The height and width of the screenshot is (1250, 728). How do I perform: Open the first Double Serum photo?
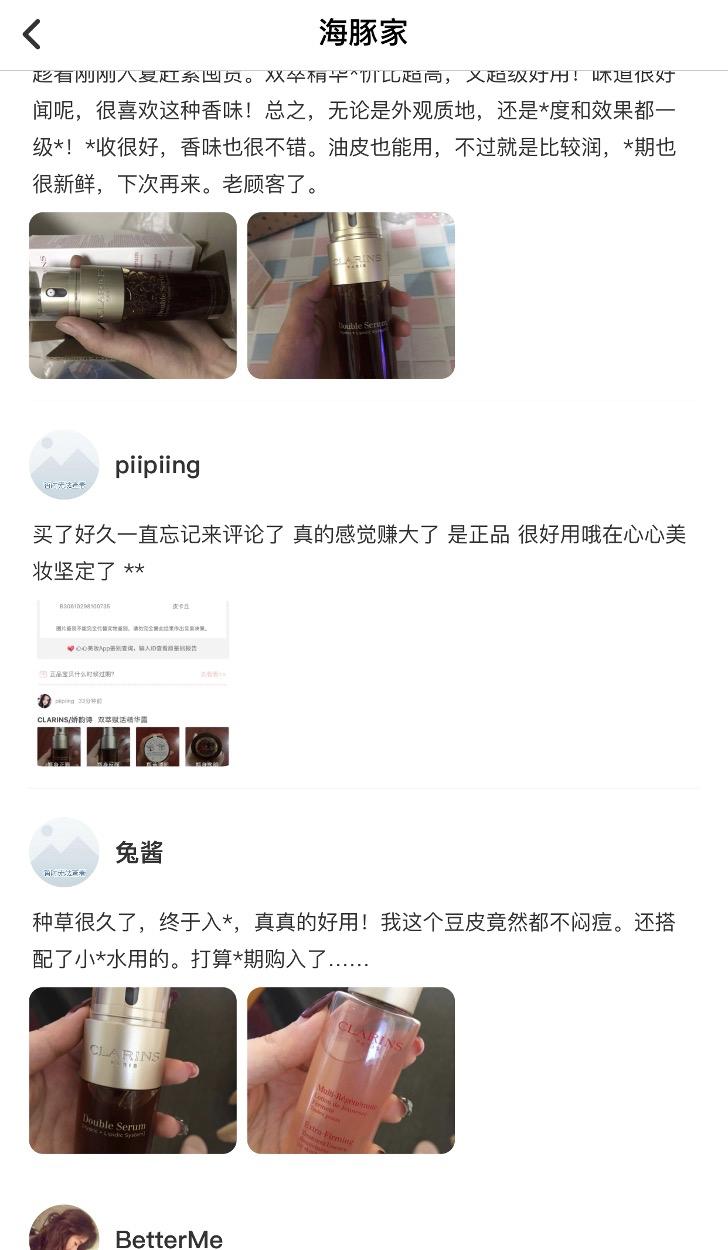132,296
